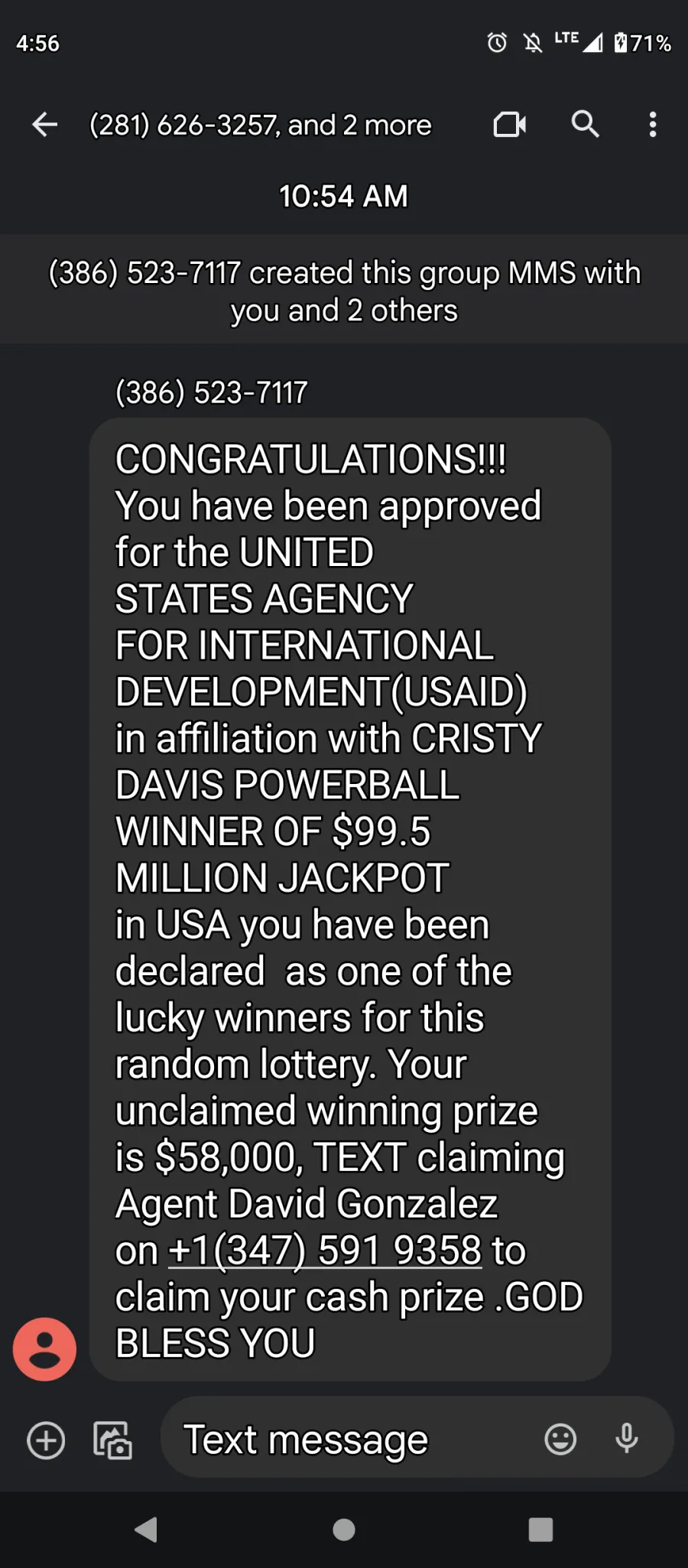Open the overflow menu
Image resolution: width=688 pixels, height=1568 pixels.
click(x=652, y=124)
